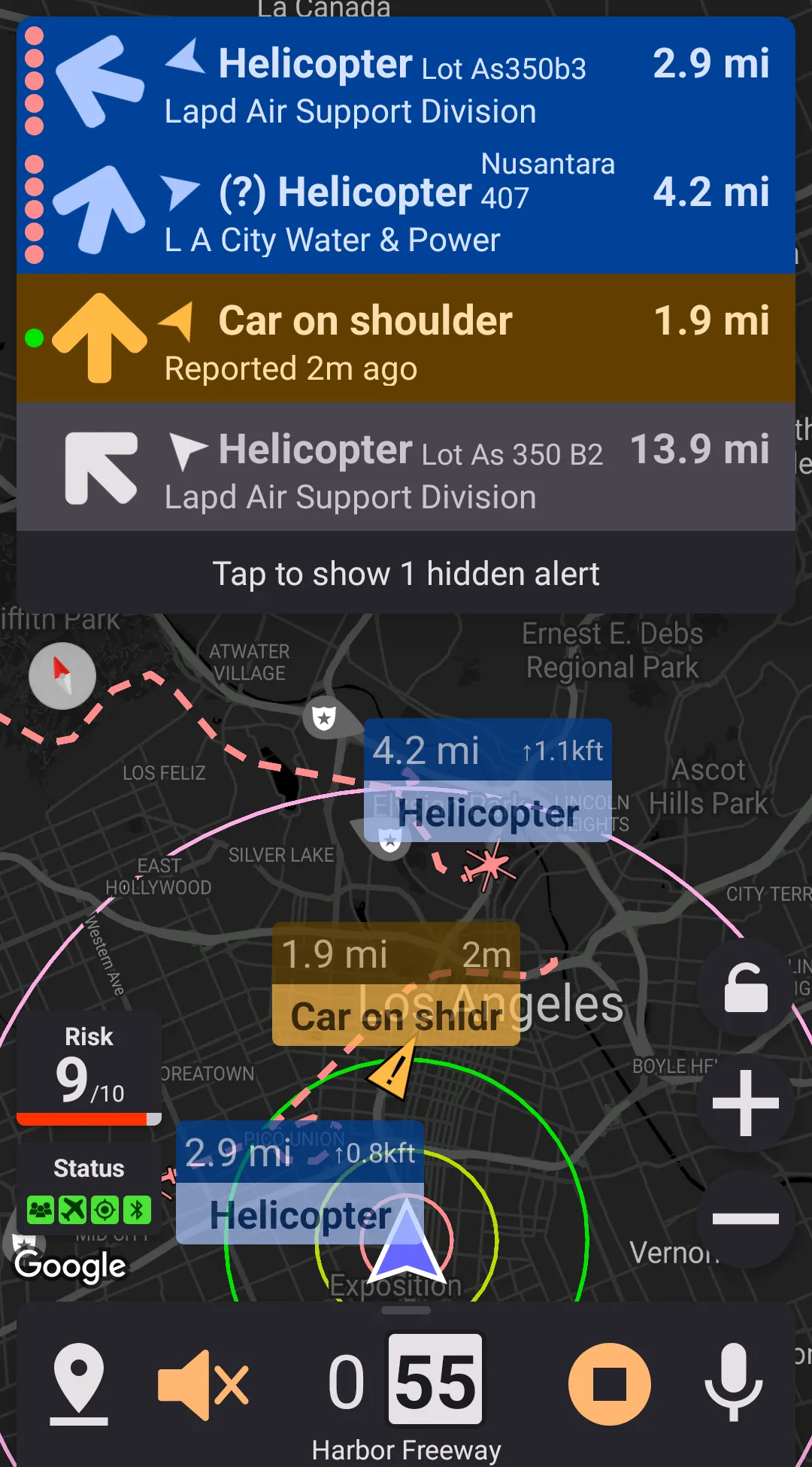Open the L A City Water & Power helicopter alert
Screen dimensions: 812x1467
[406, 211]
